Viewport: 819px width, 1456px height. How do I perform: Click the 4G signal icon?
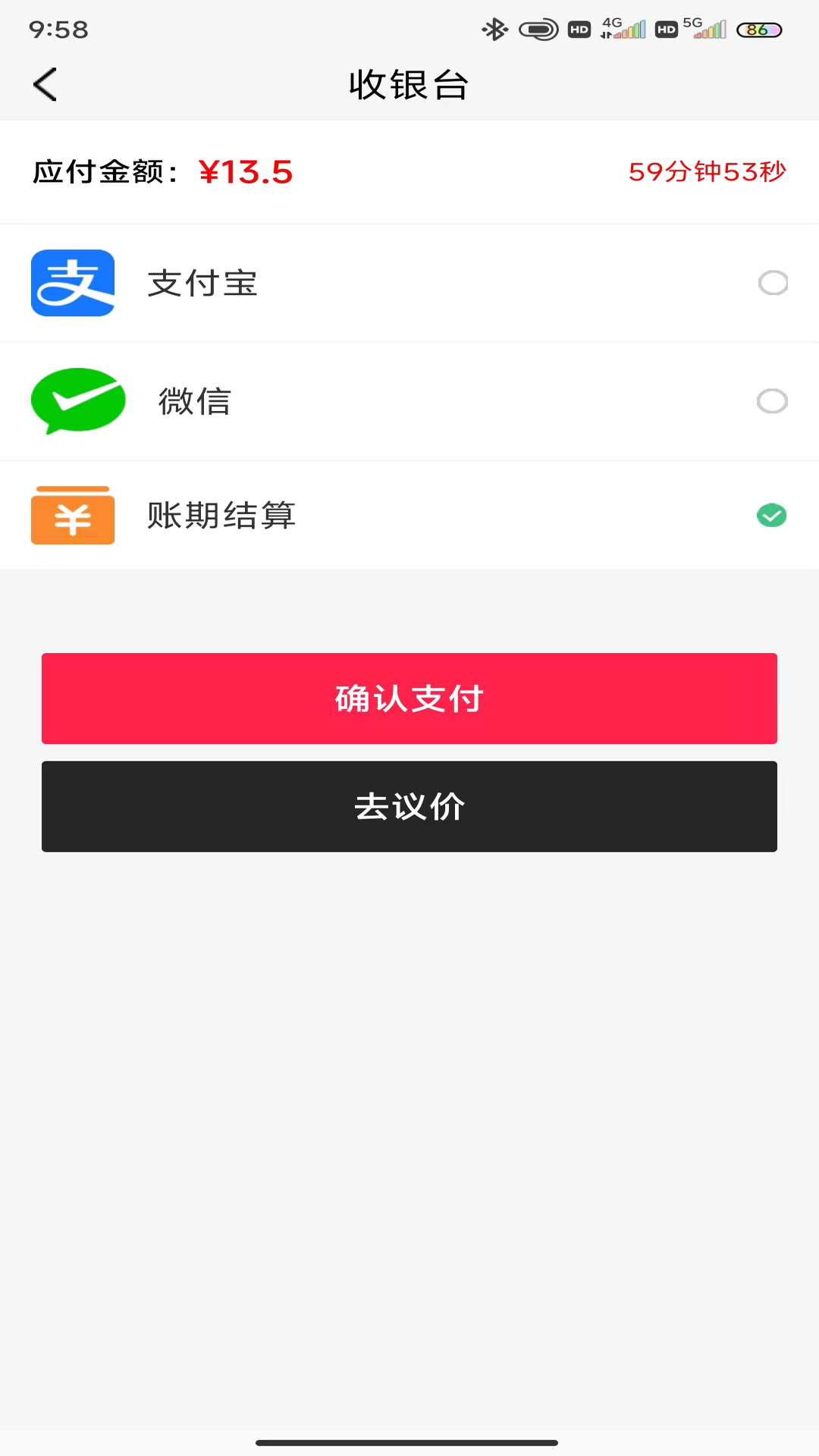click(623, 29)
